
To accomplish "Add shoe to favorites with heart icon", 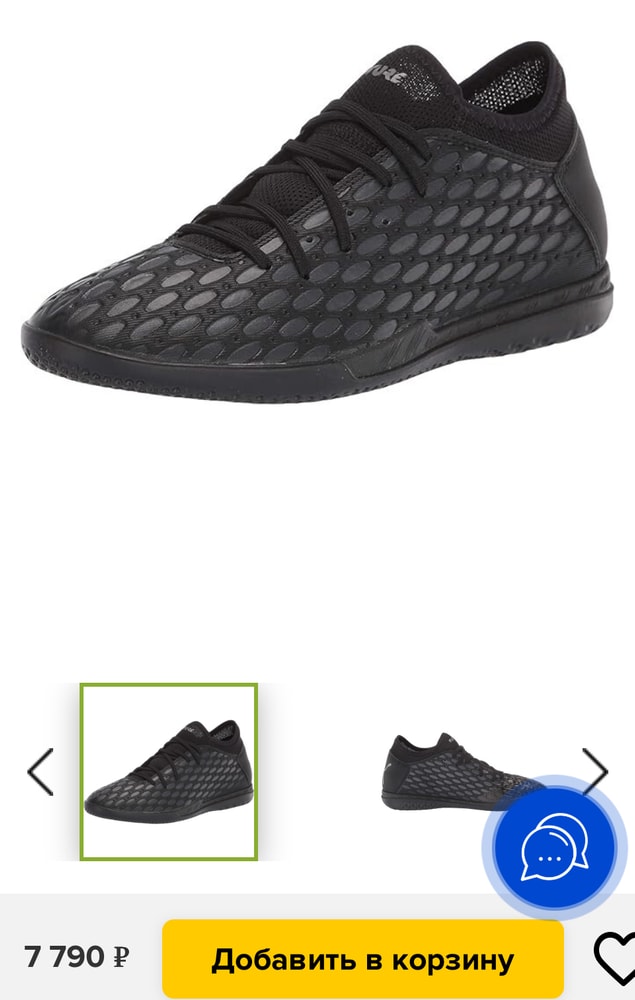I will tap(614, 960).
